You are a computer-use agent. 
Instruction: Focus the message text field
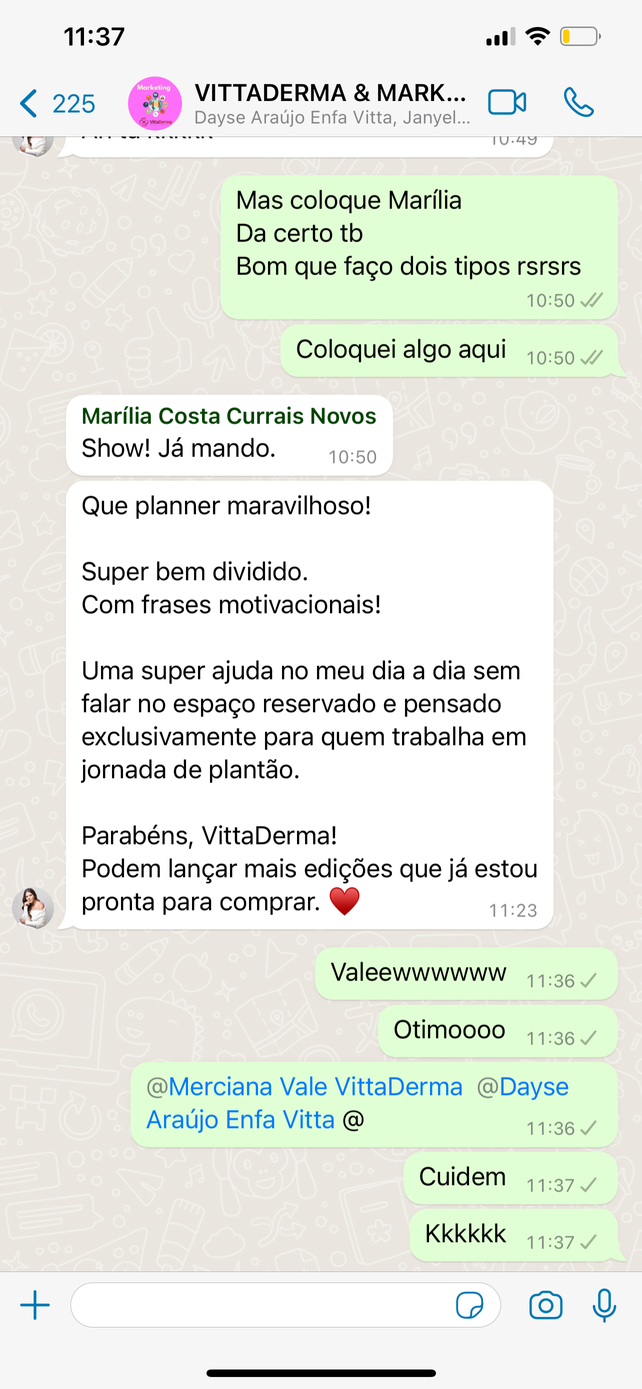point(260,1305)
